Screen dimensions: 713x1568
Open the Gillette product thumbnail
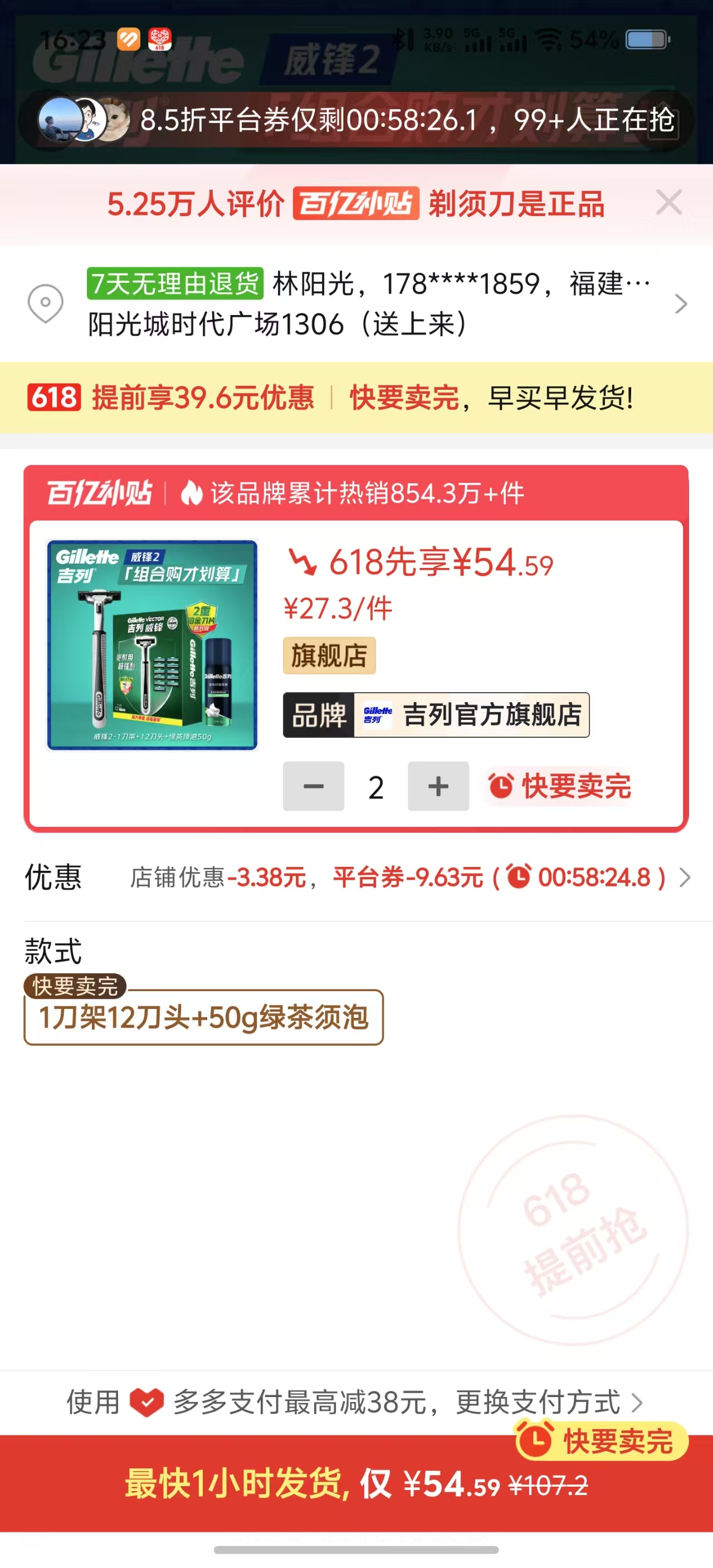pyautogui.click(x=152, y=645)
